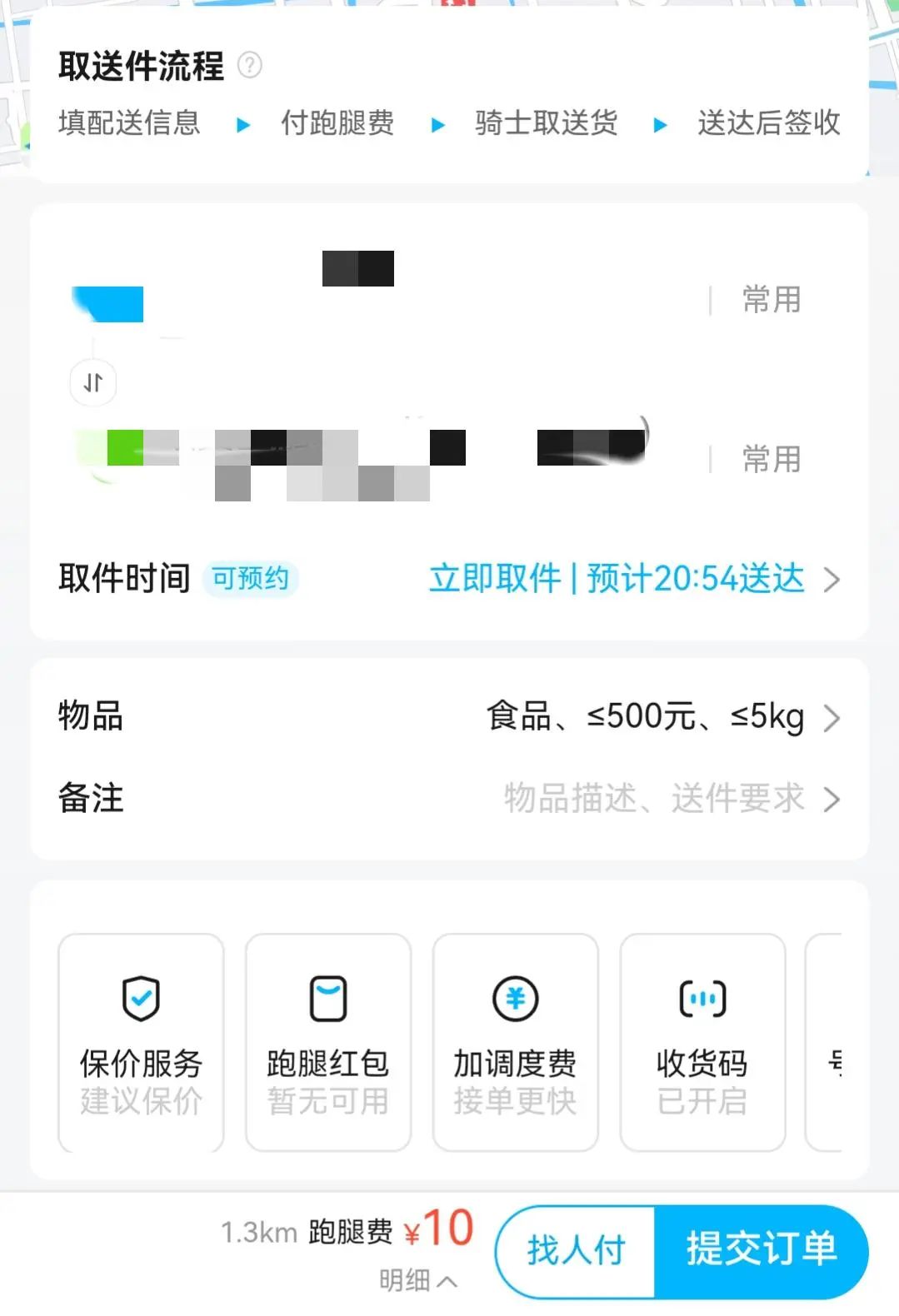Click the swap pickup and delivery addresses icon
The height and width of the screenshot is (1316, 899).
coord(92,382)
